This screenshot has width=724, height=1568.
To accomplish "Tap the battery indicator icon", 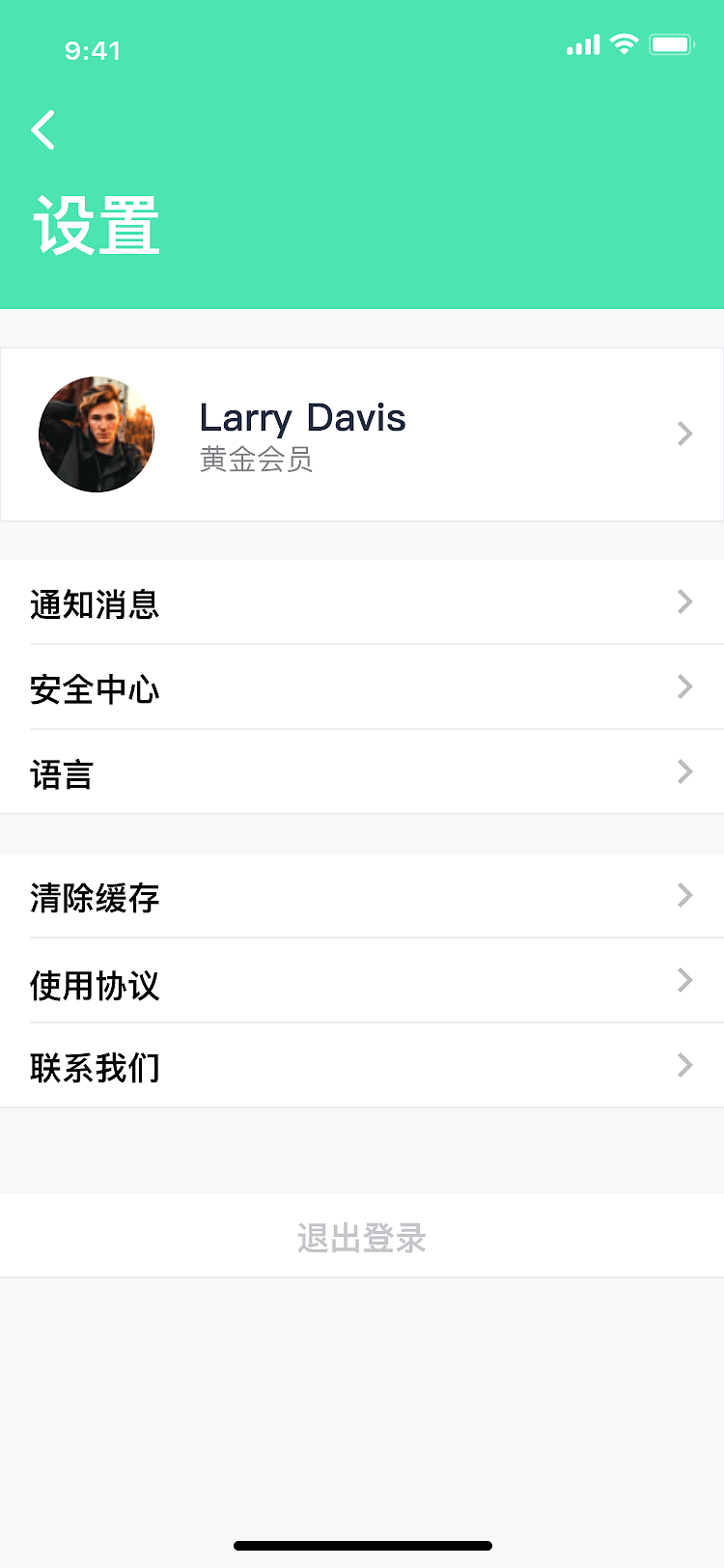I will [x=673, y=43].
